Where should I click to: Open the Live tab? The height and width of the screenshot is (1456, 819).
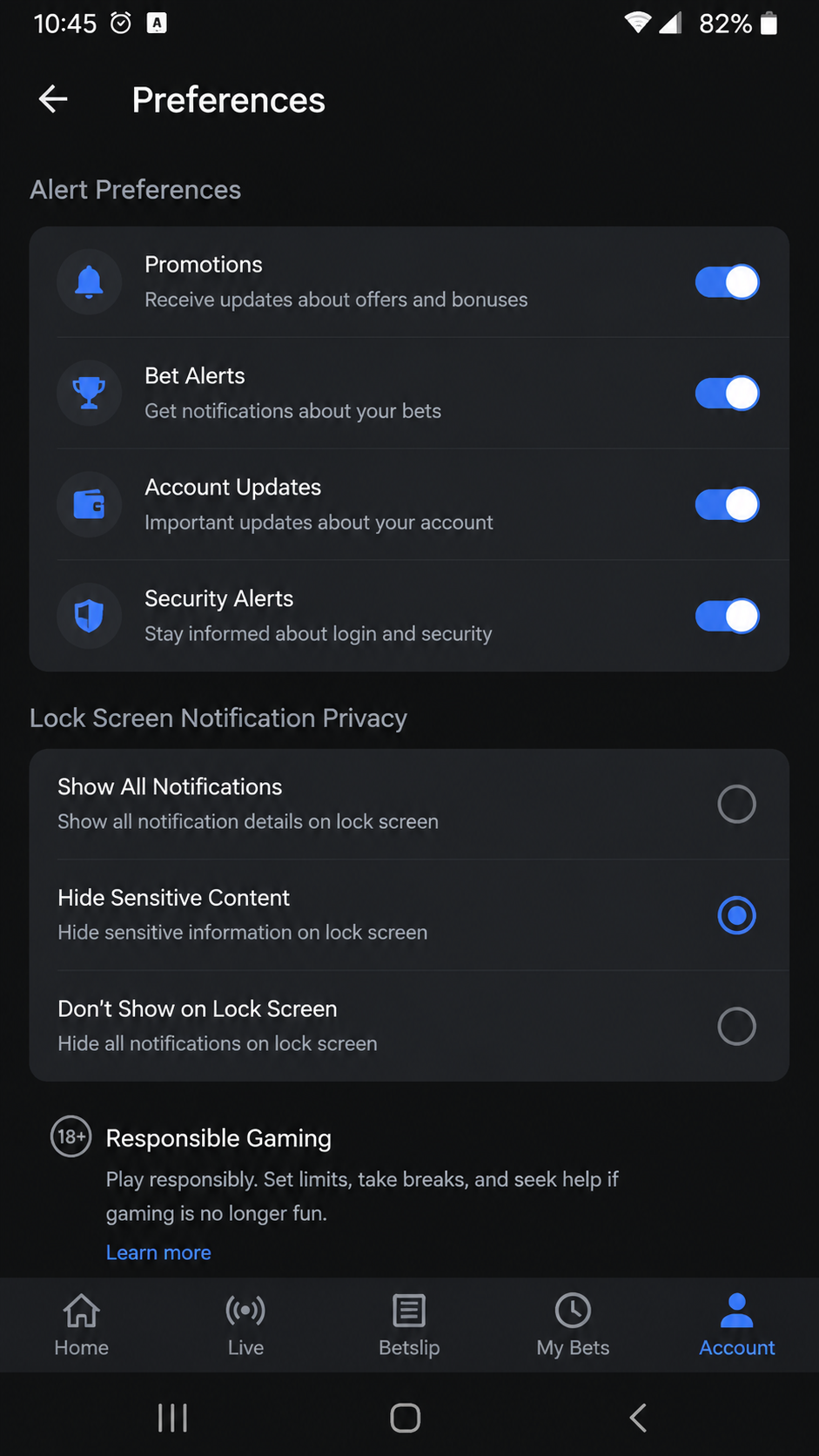[245, 1325]
